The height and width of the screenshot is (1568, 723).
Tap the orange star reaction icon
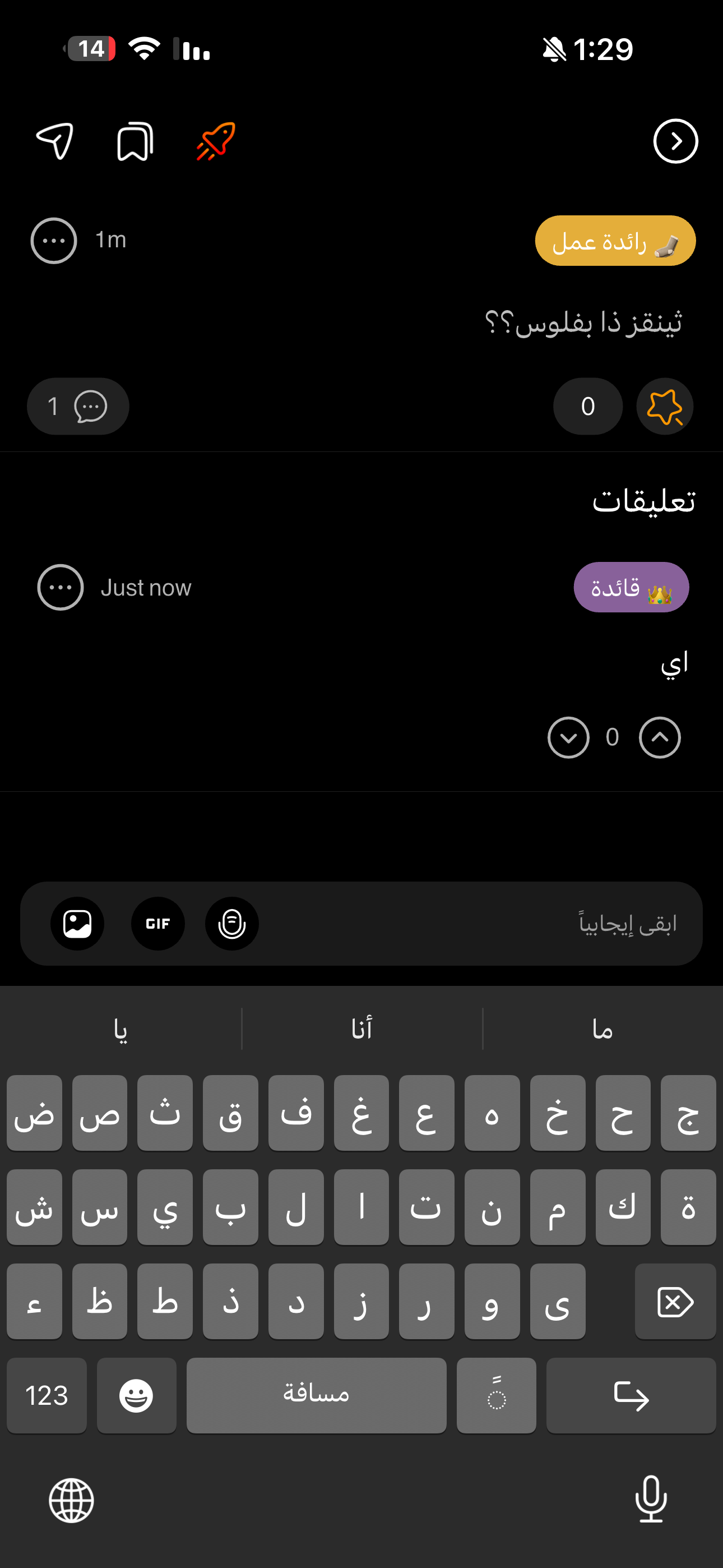click(x=665, y=406)
